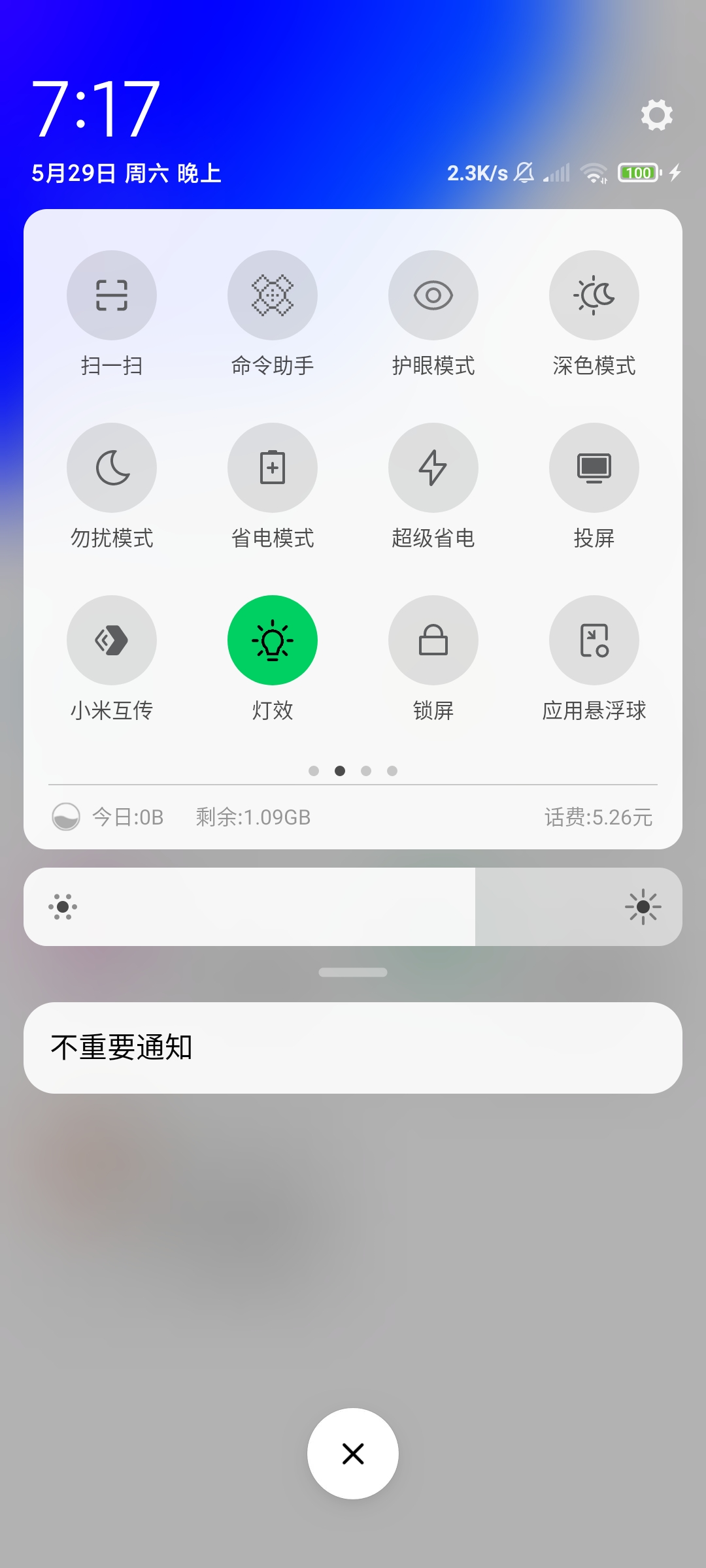Open data usage row showing 今日:0B
This screenshot has width=706, height=1568.
click(353, 817)
